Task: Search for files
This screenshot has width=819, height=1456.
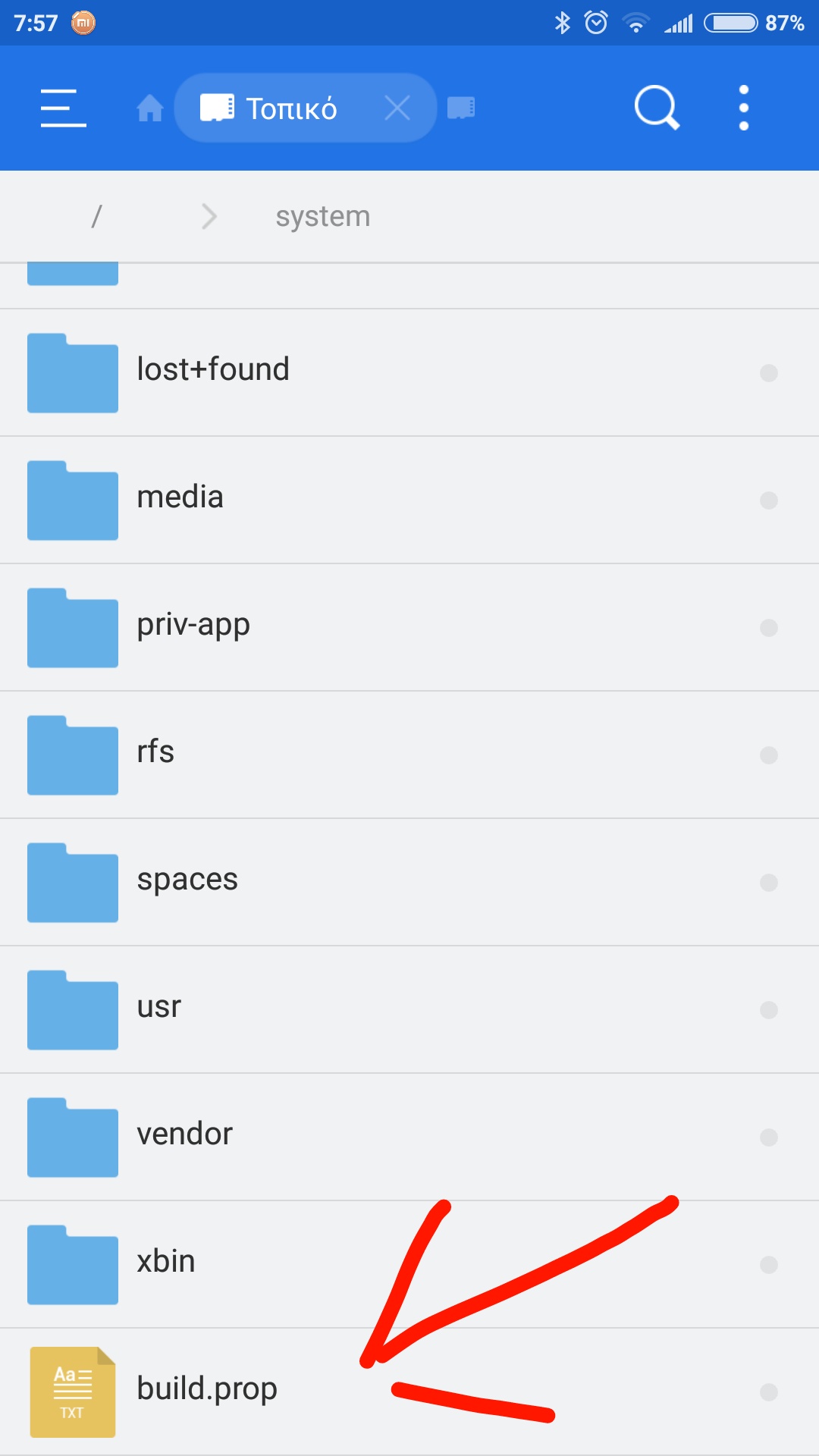Action: pos(657,108)
